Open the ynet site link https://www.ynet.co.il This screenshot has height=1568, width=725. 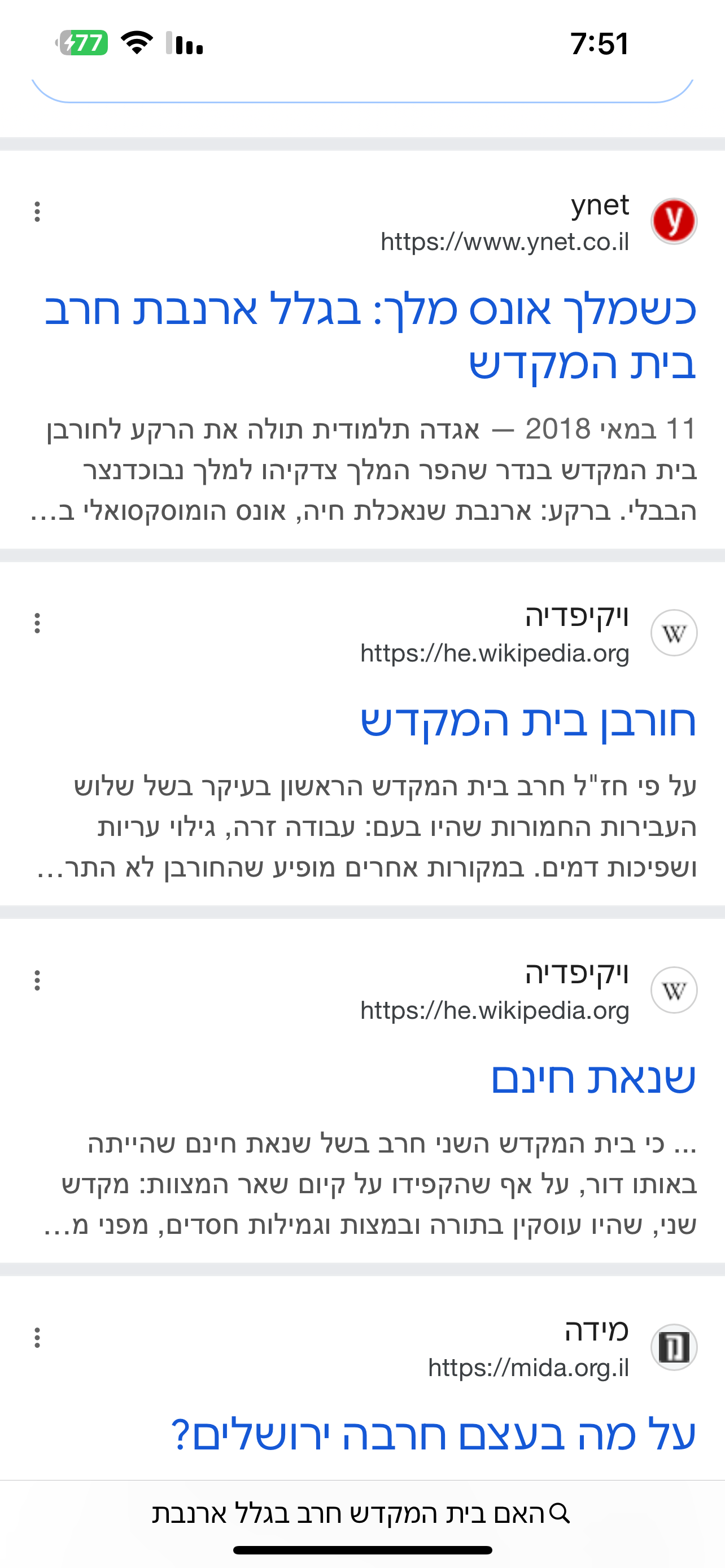pyautogui.click(x=504, y=242)
